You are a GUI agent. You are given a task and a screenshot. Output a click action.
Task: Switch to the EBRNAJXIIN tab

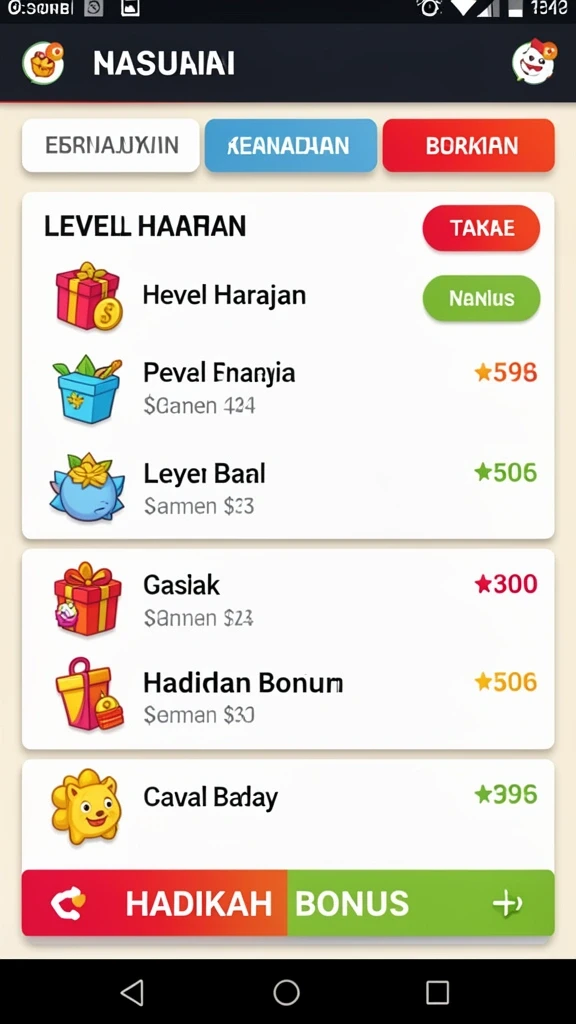111,145
